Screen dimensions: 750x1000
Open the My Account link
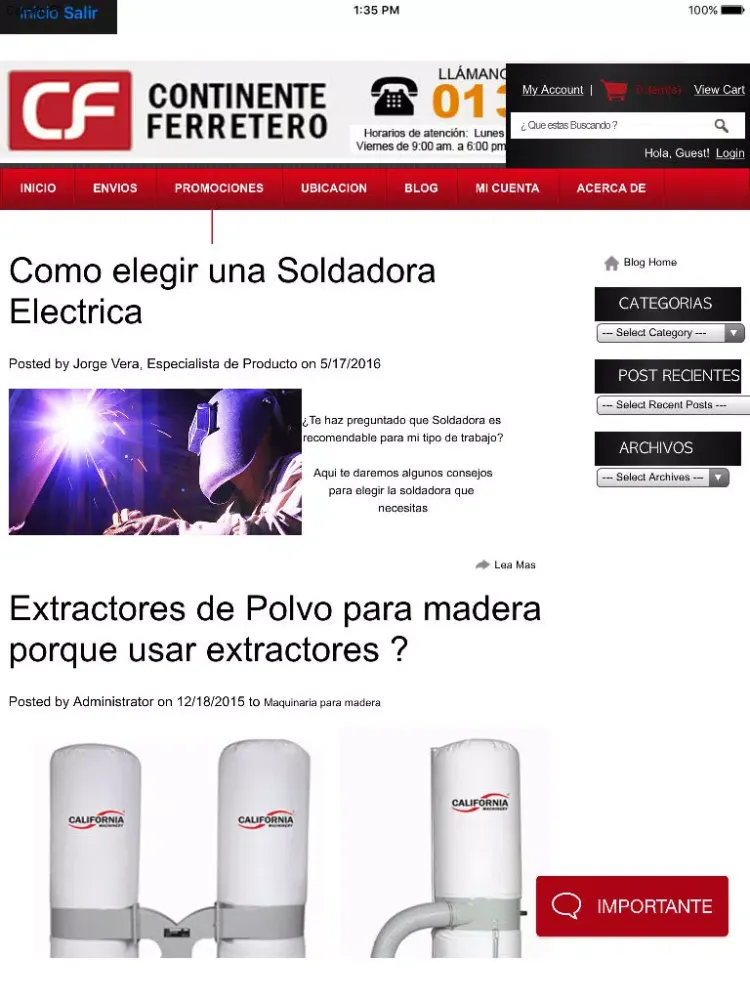click(x=552, y=90)
